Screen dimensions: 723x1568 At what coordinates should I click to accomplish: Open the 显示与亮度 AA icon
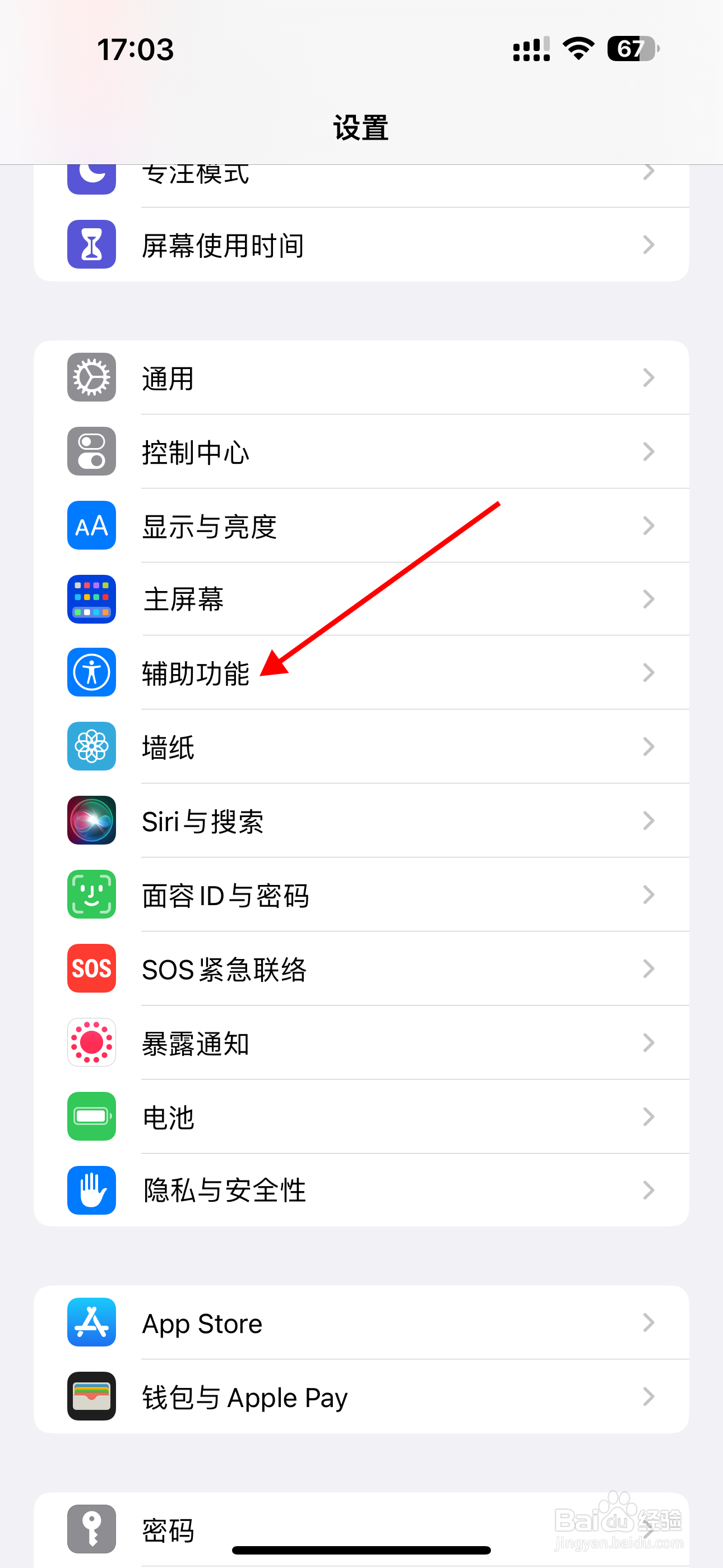coord(91,525)
